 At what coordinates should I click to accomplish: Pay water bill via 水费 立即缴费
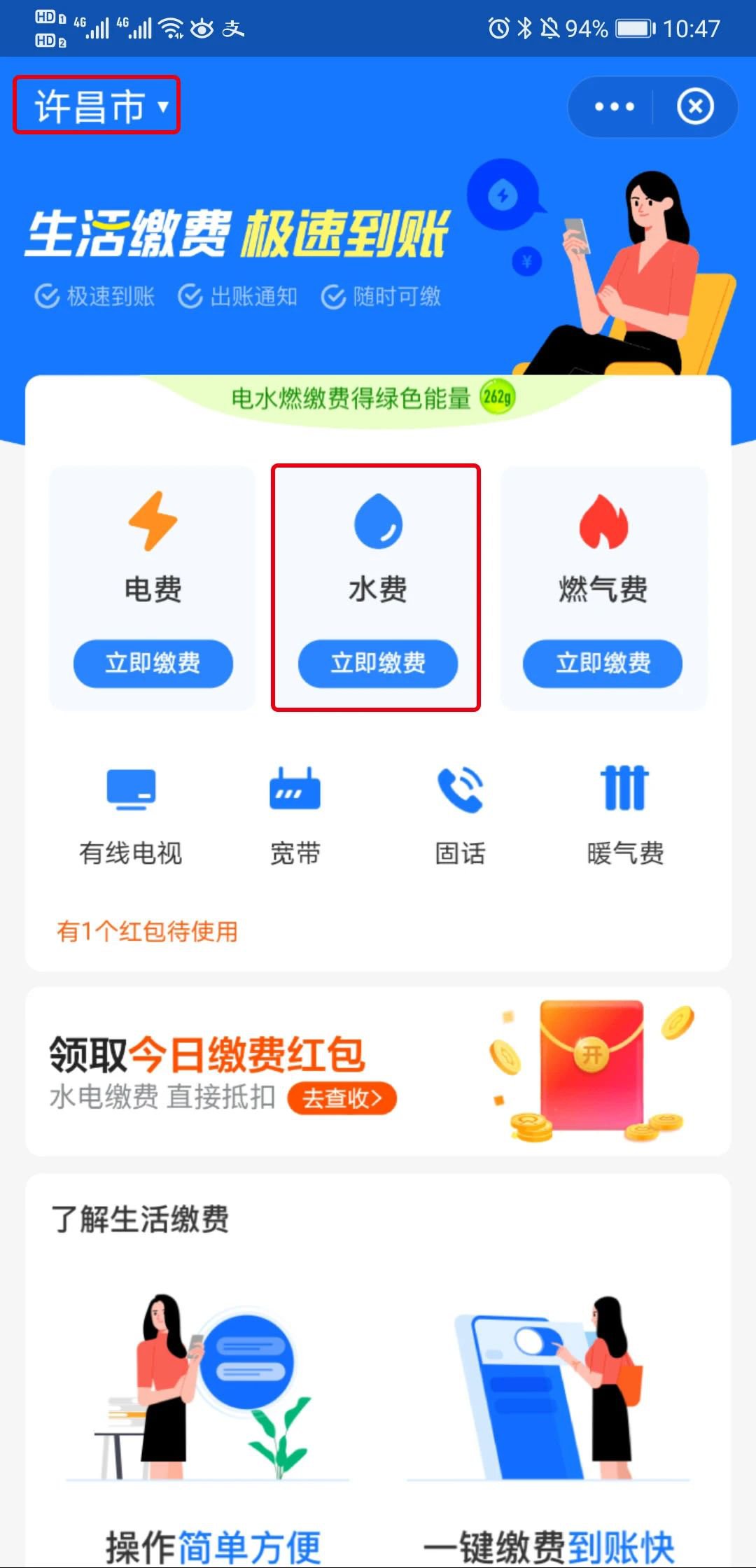point(377,662)
